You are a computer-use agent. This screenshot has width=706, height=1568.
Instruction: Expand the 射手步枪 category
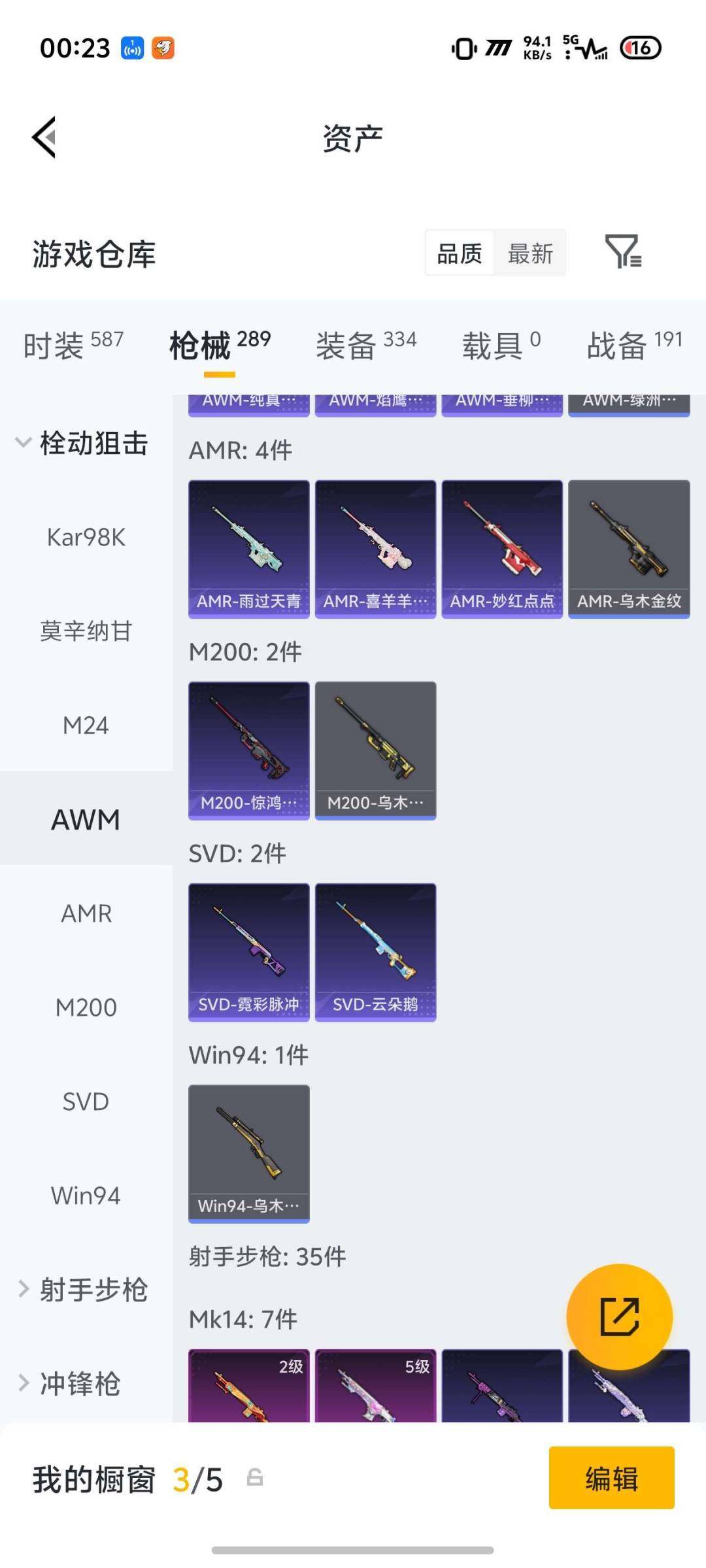coord(82,1290)
